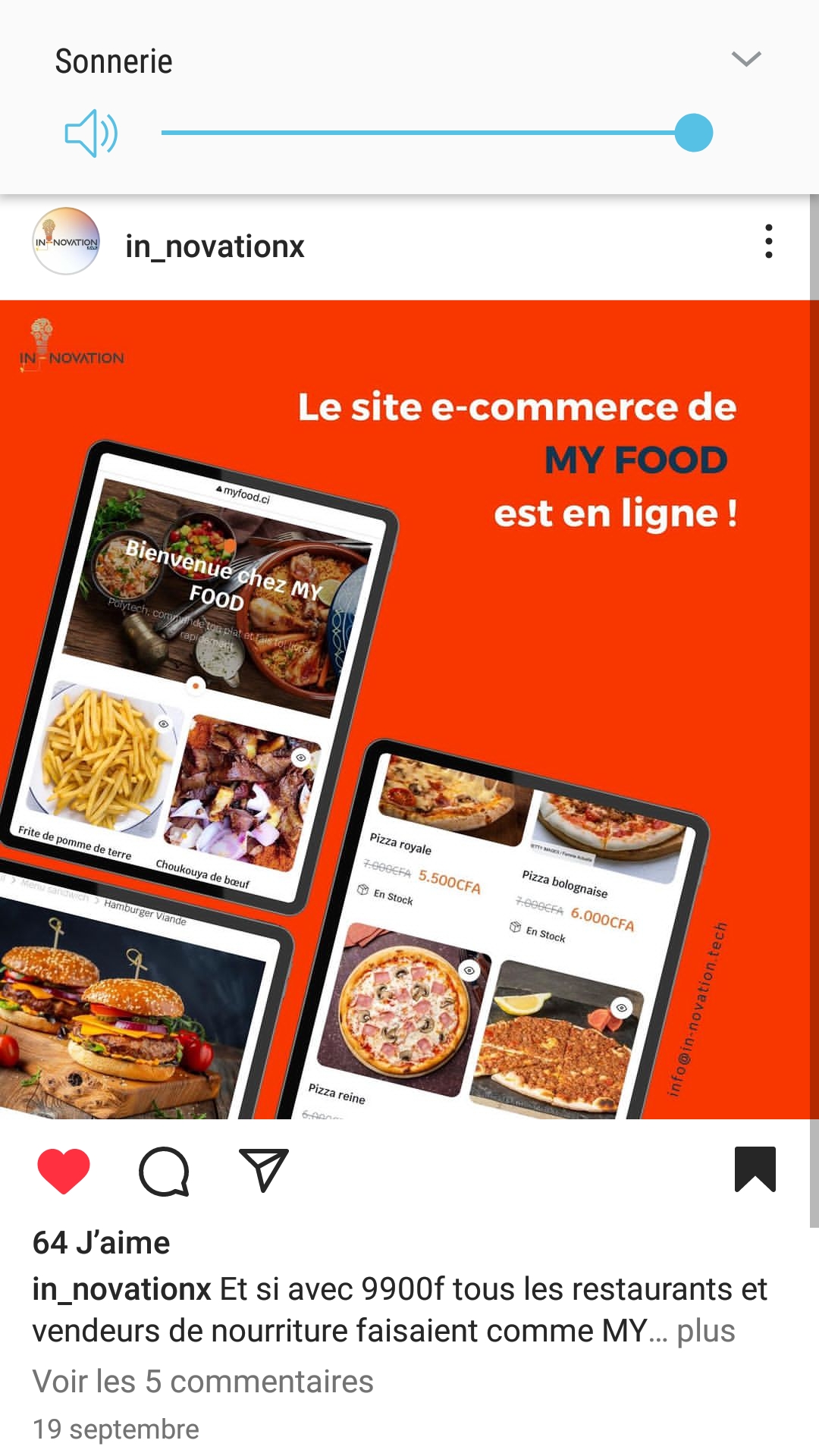Viewport: 819px width, 1456px height.
Task: Remove the post from saved bookmarks
Action: pos(755,1169)
